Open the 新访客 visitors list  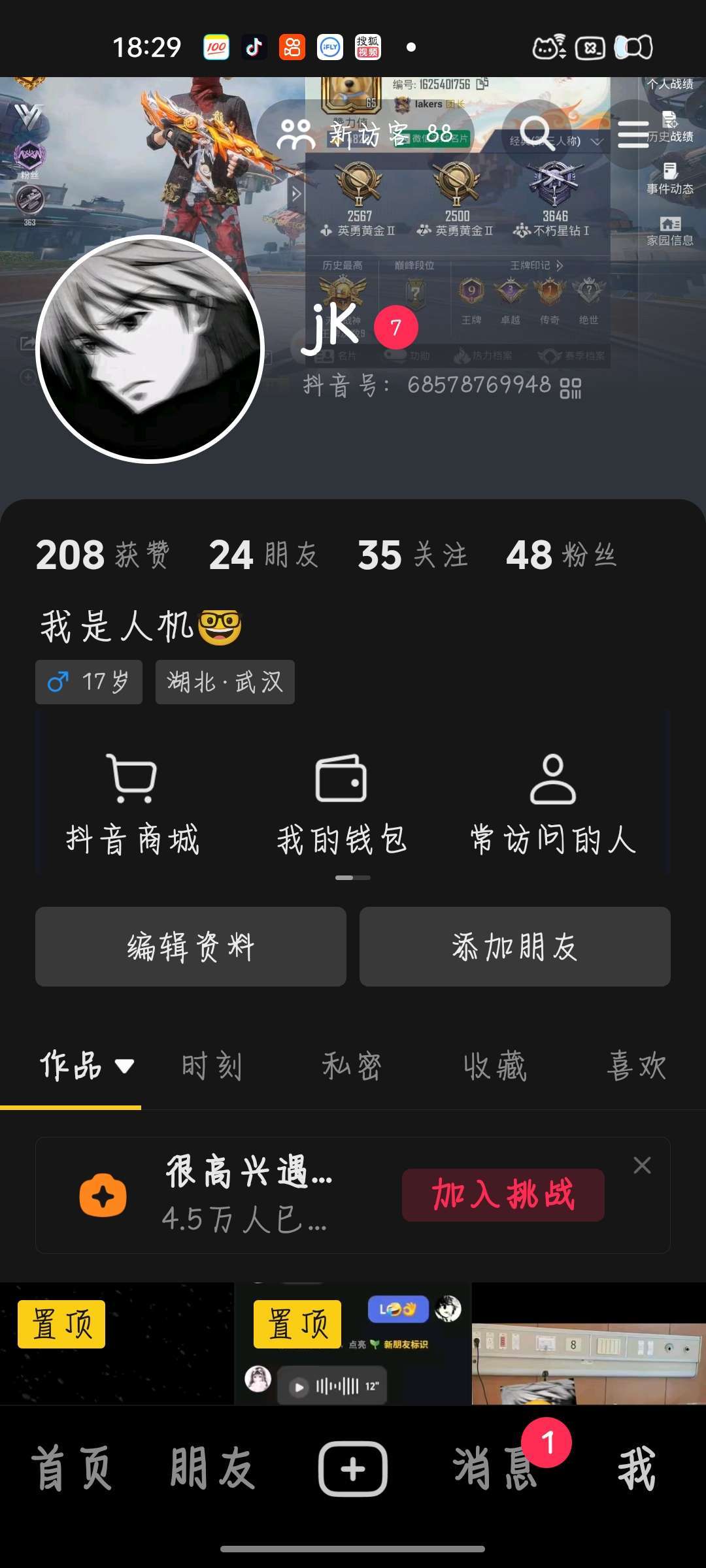click(365, 135)
